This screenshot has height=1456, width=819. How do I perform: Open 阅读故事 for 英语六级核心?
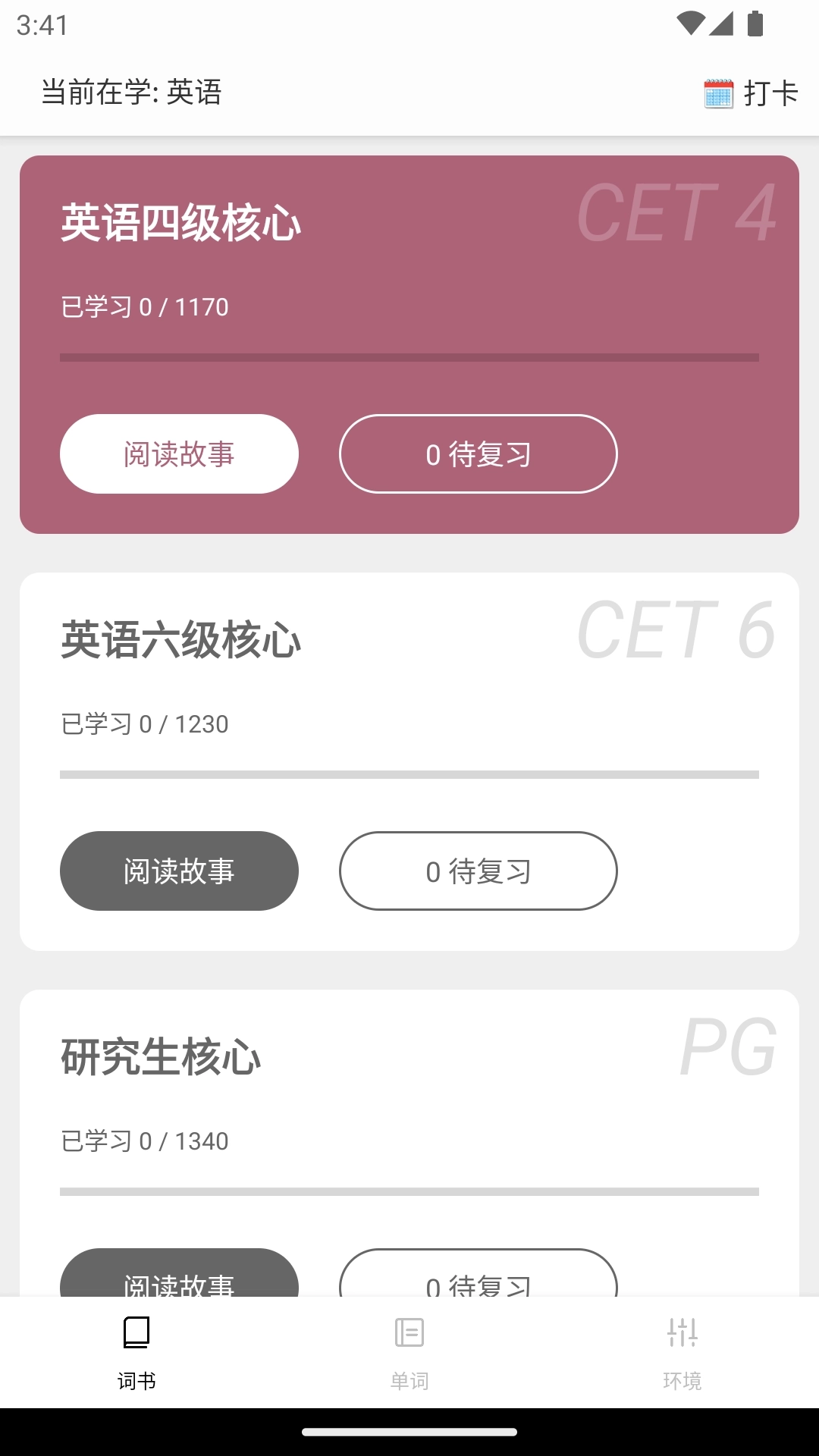click(179, 871)
